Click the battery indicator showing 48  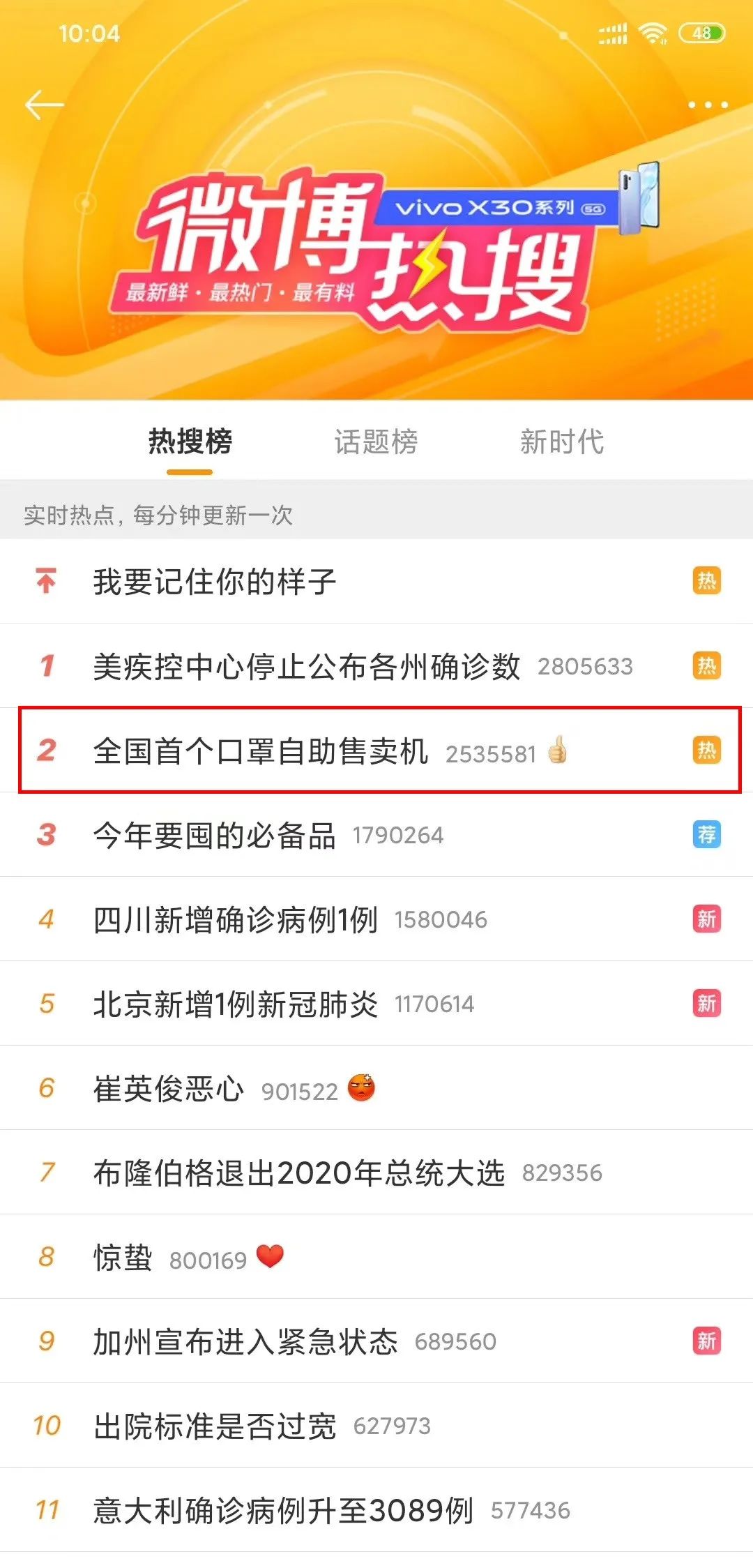[x=700, y=31]
